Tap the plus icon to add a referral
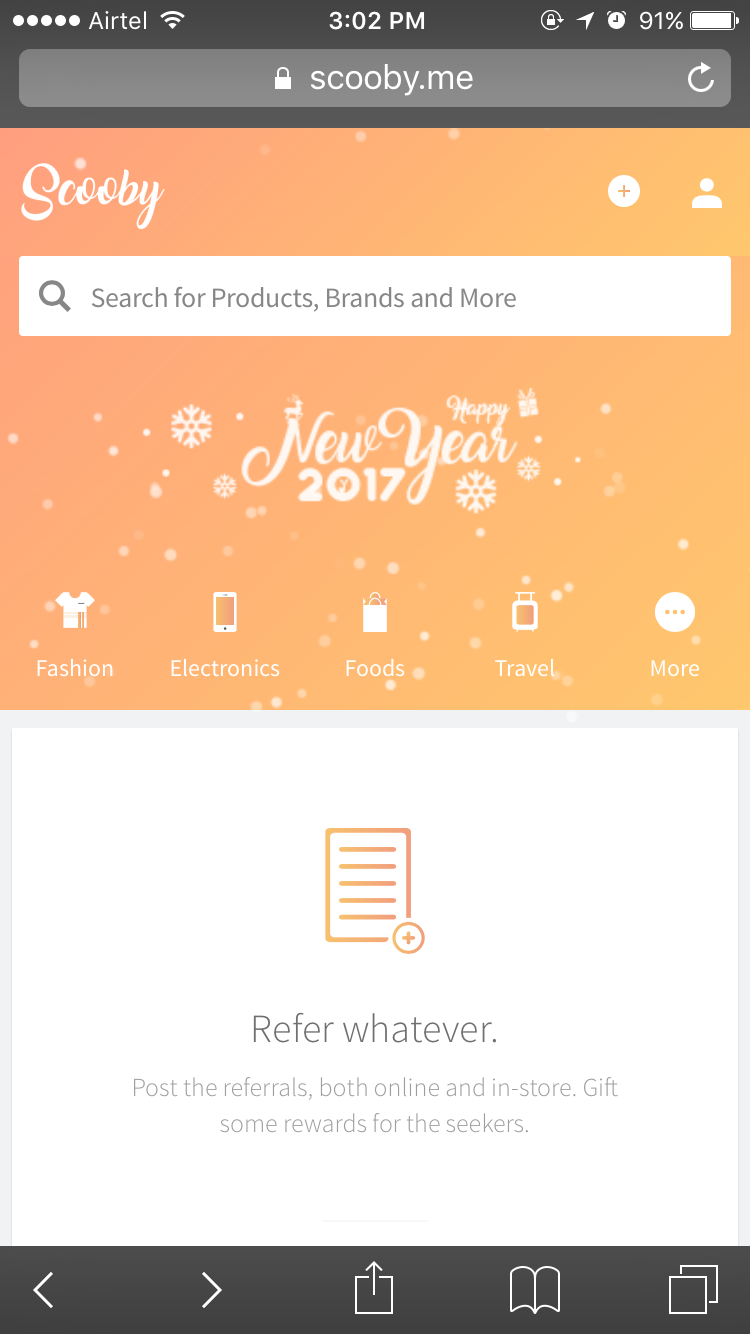Image resolution: width=750 pixels, height=1334 pixels. 624,191
